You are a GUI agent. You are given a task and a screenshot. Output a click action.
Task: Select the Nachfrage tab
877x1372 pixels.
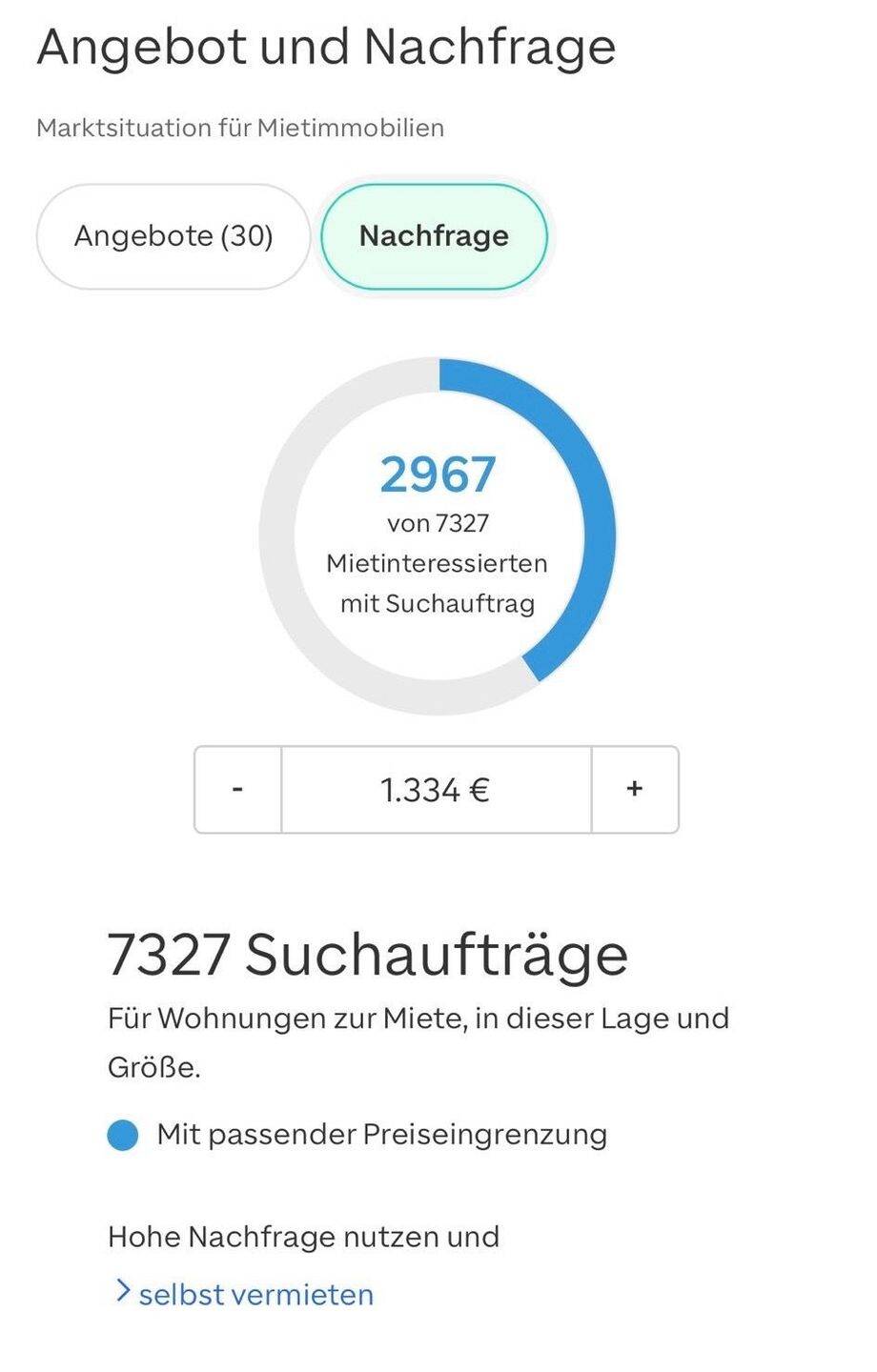click(434, 236)
